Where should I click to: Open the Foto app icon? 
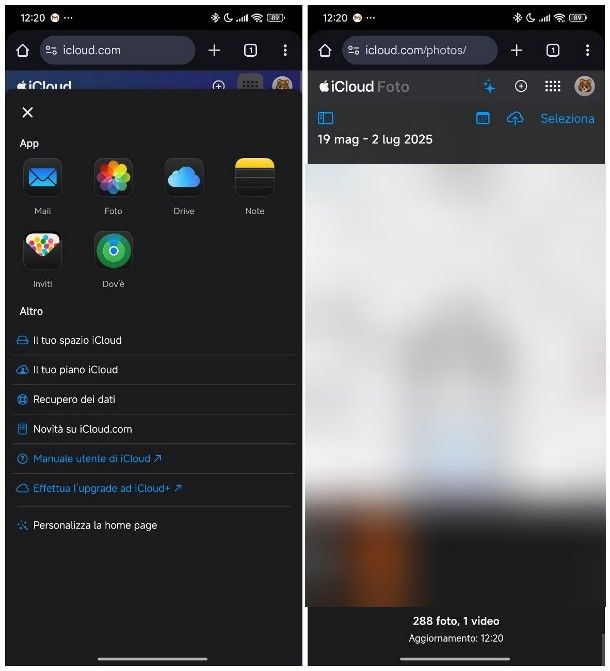[x=113, y=178]
